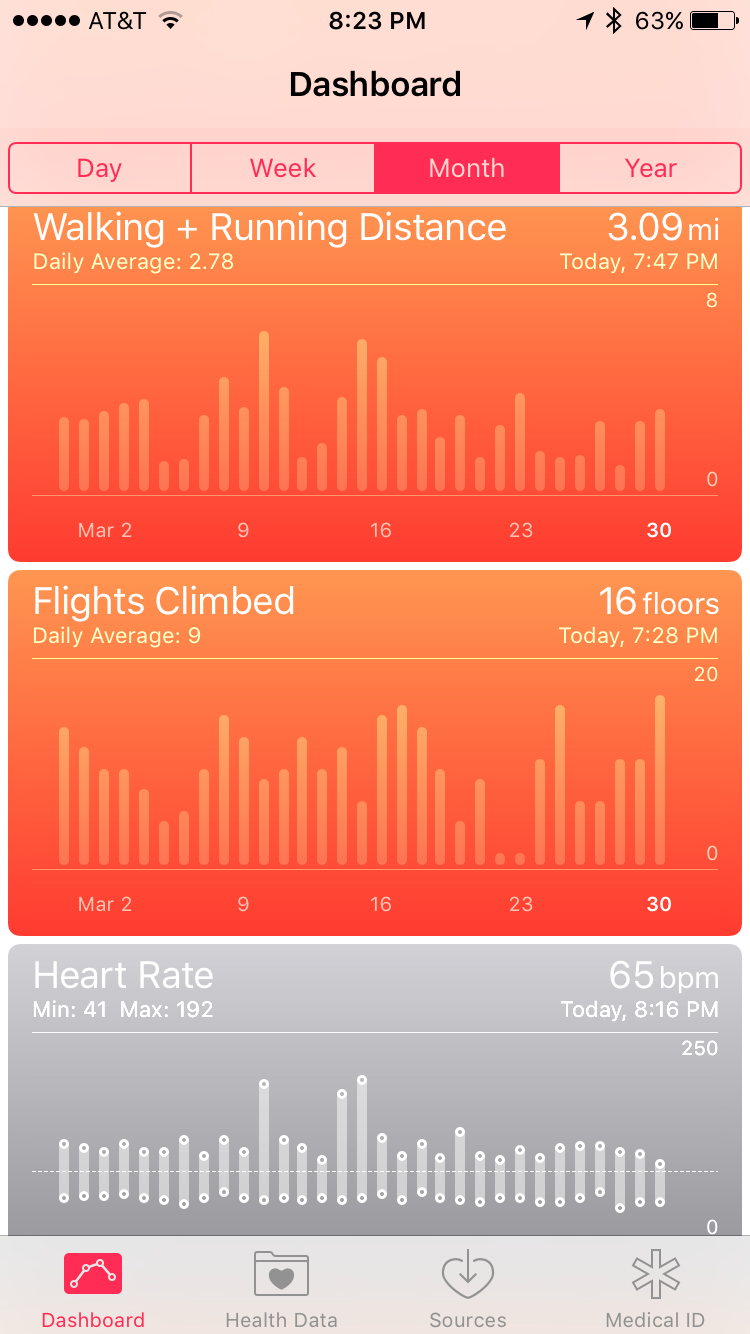Show the Year view

point(650,168)
